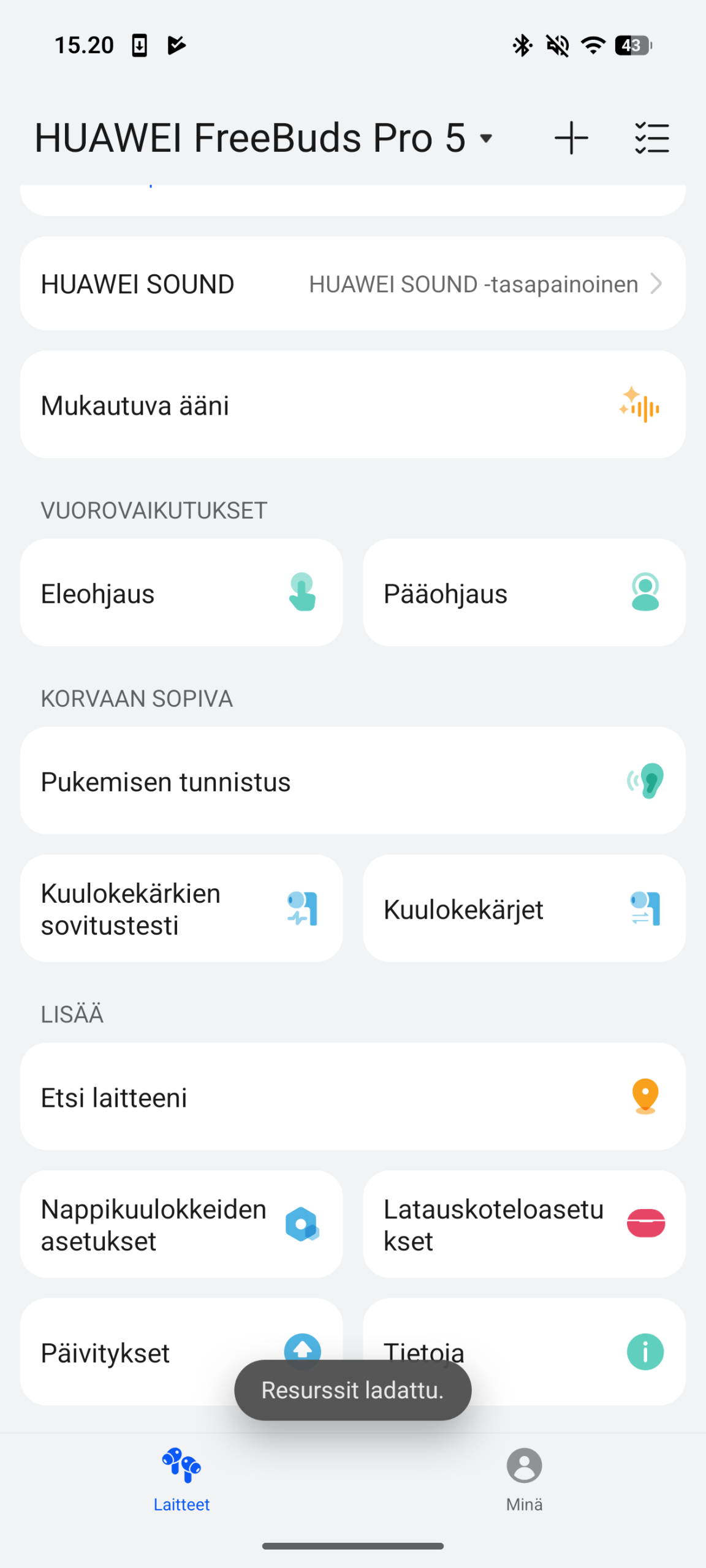Open the device list management icon
Viewport: 706px width, 1568px height.
[x=651, y=138]
